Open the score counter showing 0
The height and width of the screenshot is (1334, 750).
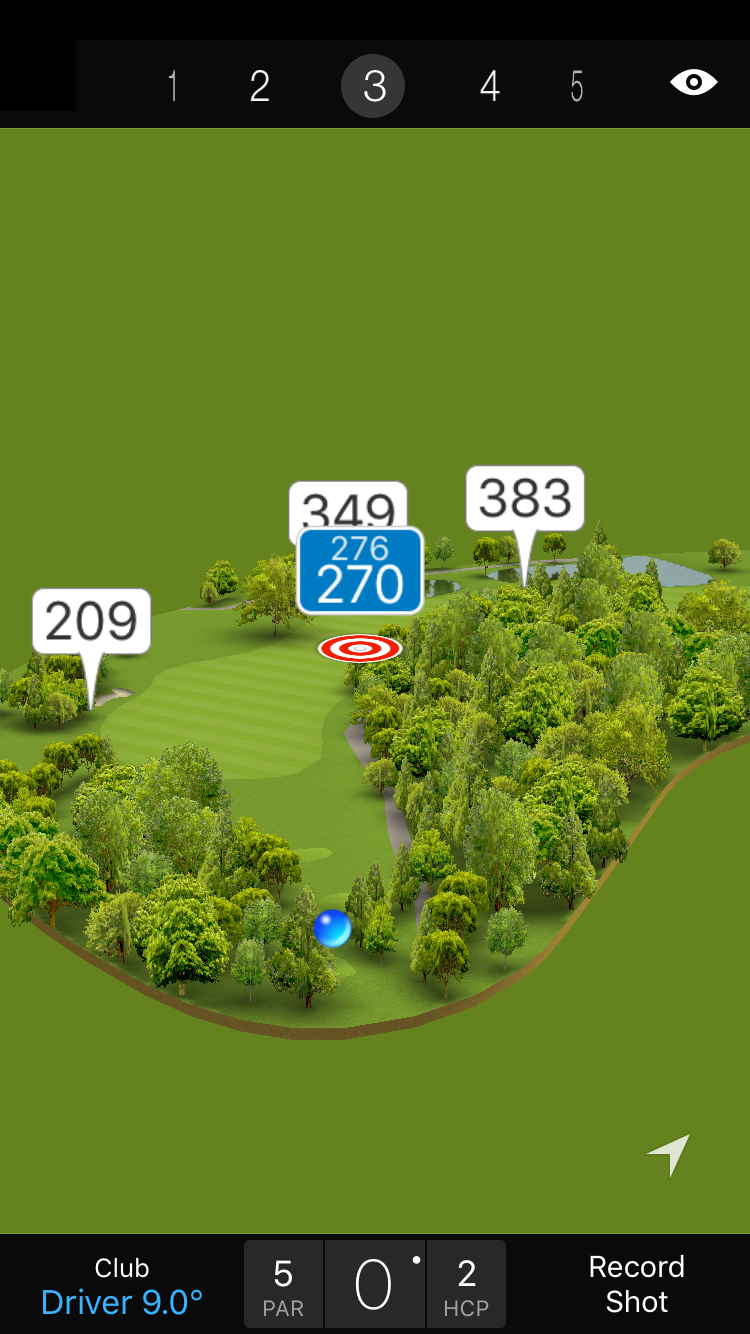(x=375, y=1285)
